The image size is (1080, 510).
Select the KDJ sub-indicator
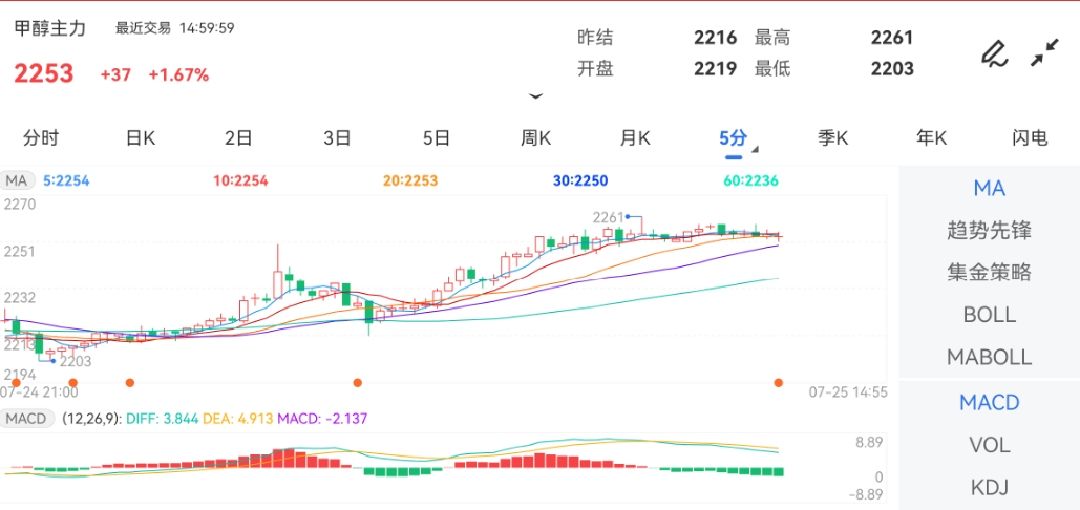[x=989, y=487]
